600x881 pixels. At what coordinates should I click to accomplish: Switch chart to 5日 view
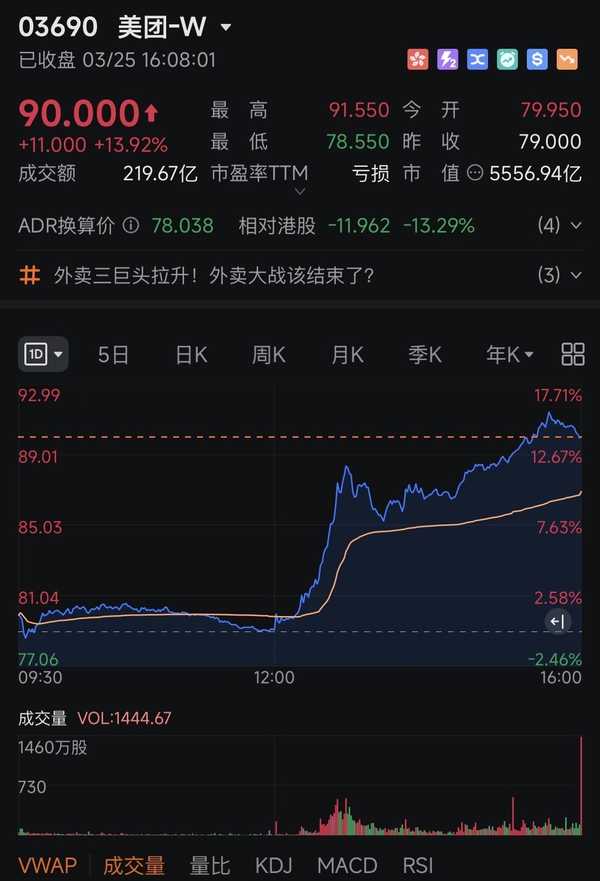(113, 354)
